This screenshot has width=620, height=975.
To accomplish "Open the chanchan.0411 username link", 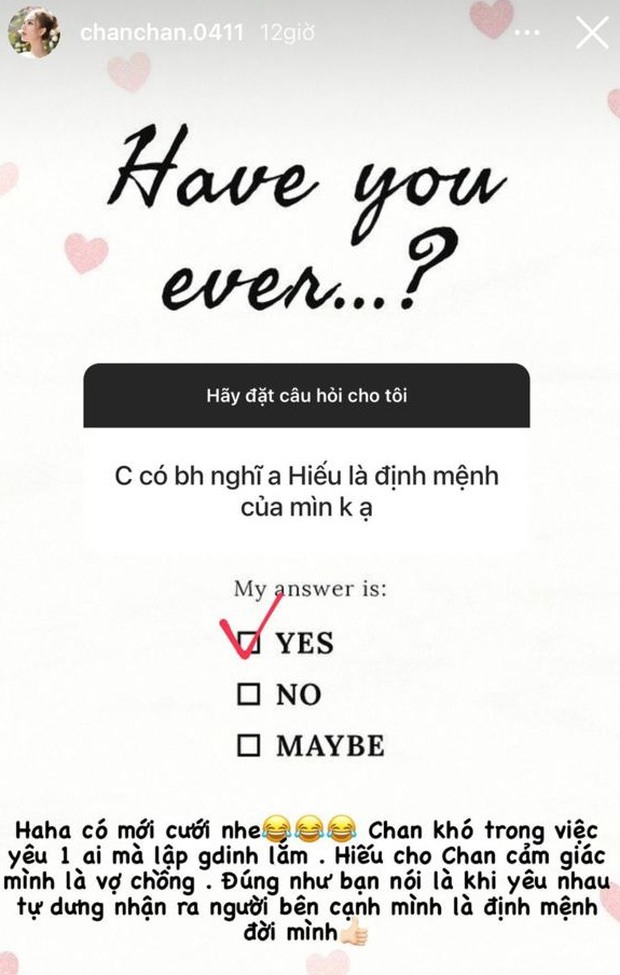I will click(x=160, y=33).
